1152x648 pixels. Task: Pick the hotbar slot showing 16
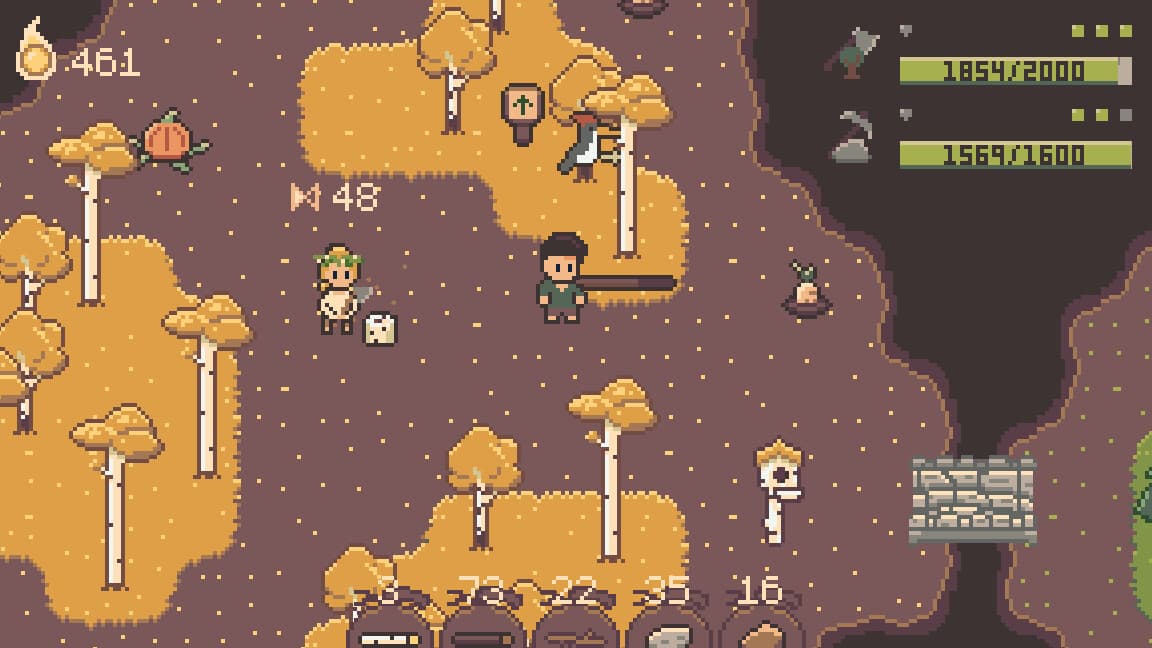click(759, 632)
